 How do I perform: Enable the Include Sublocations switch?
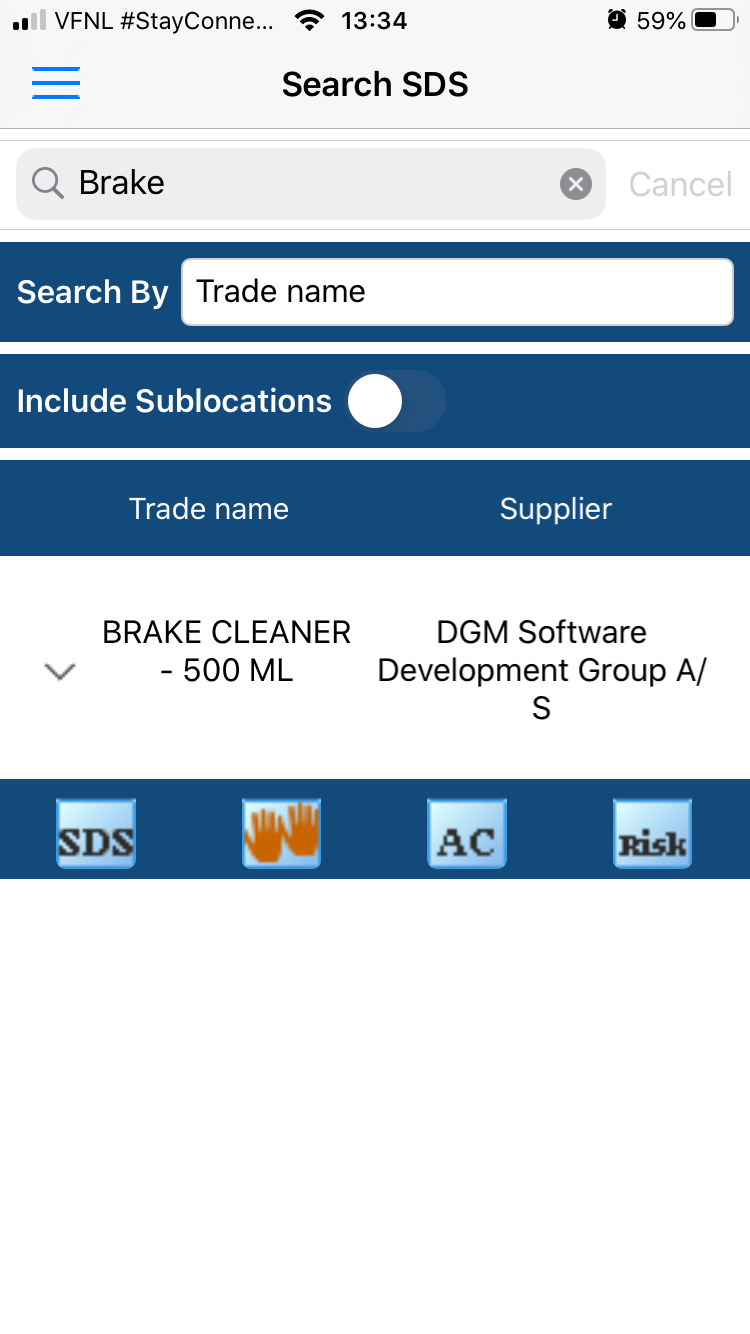tap(395, 401)
